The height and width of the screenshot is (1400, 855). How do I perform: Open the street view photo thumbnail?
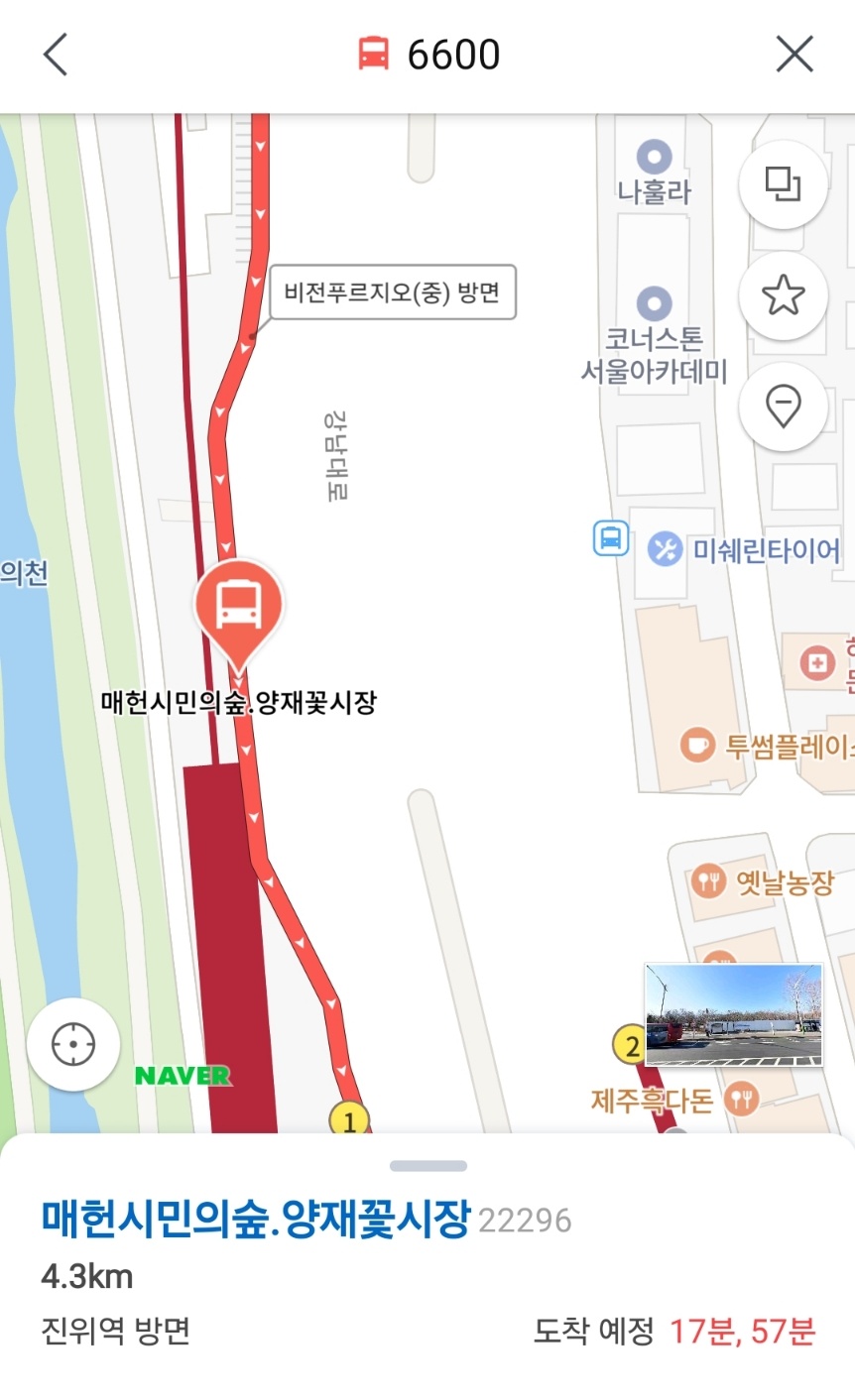coord(734,1014)
